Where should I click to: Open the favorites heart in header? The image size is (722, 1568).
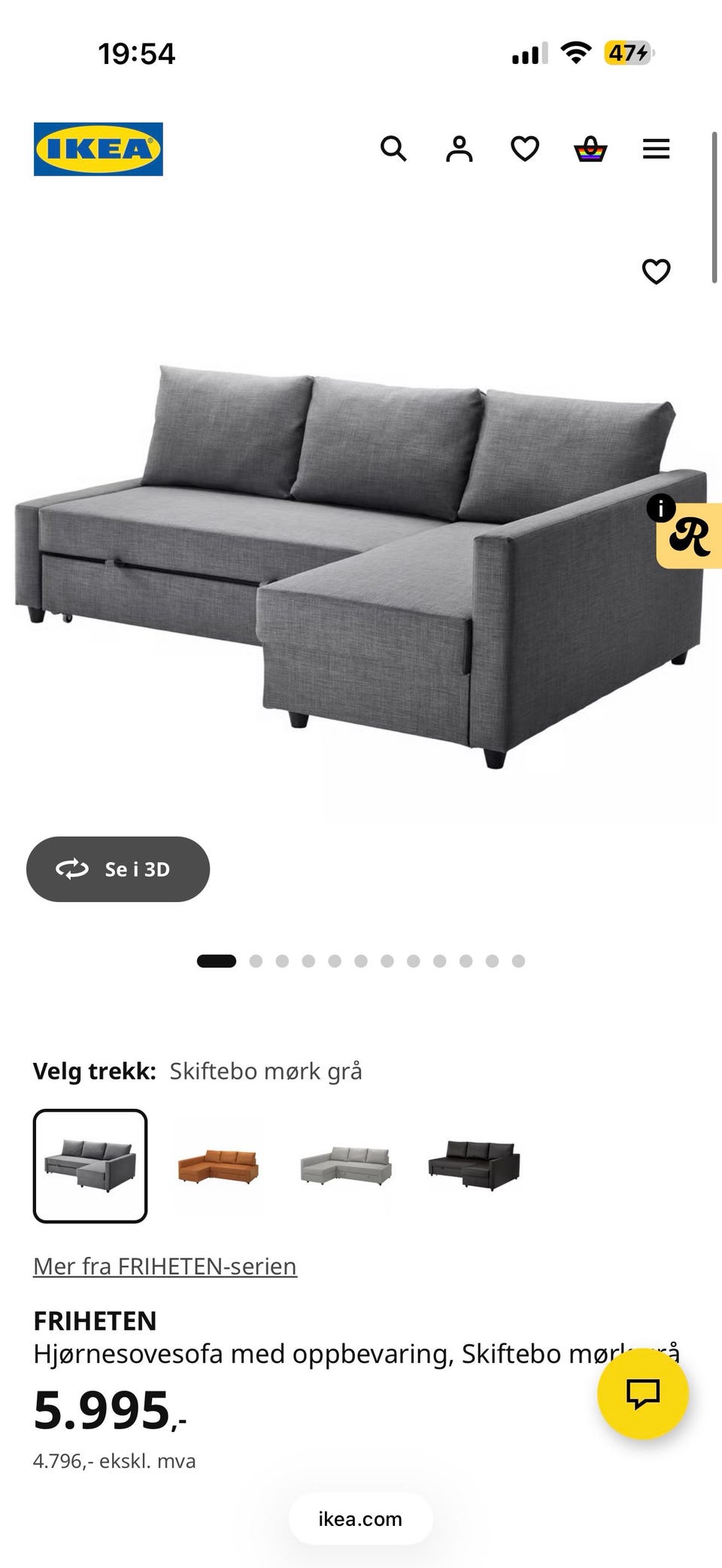525,149
